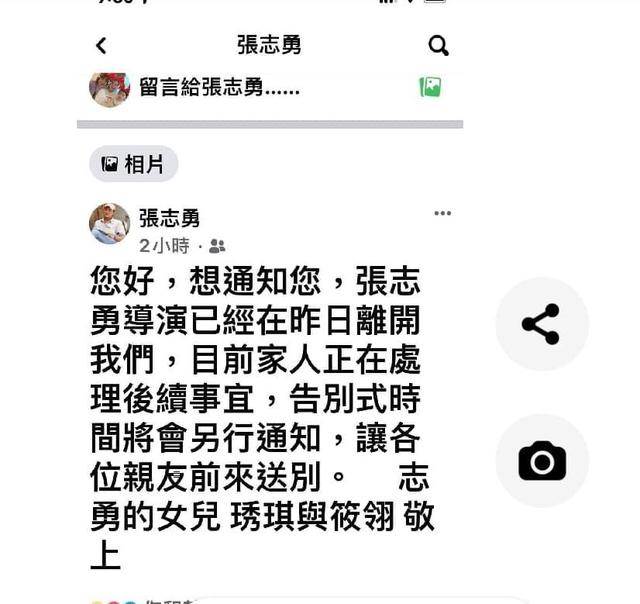Add a photo to the message
The image size is (640, 604).
[430, 87]
